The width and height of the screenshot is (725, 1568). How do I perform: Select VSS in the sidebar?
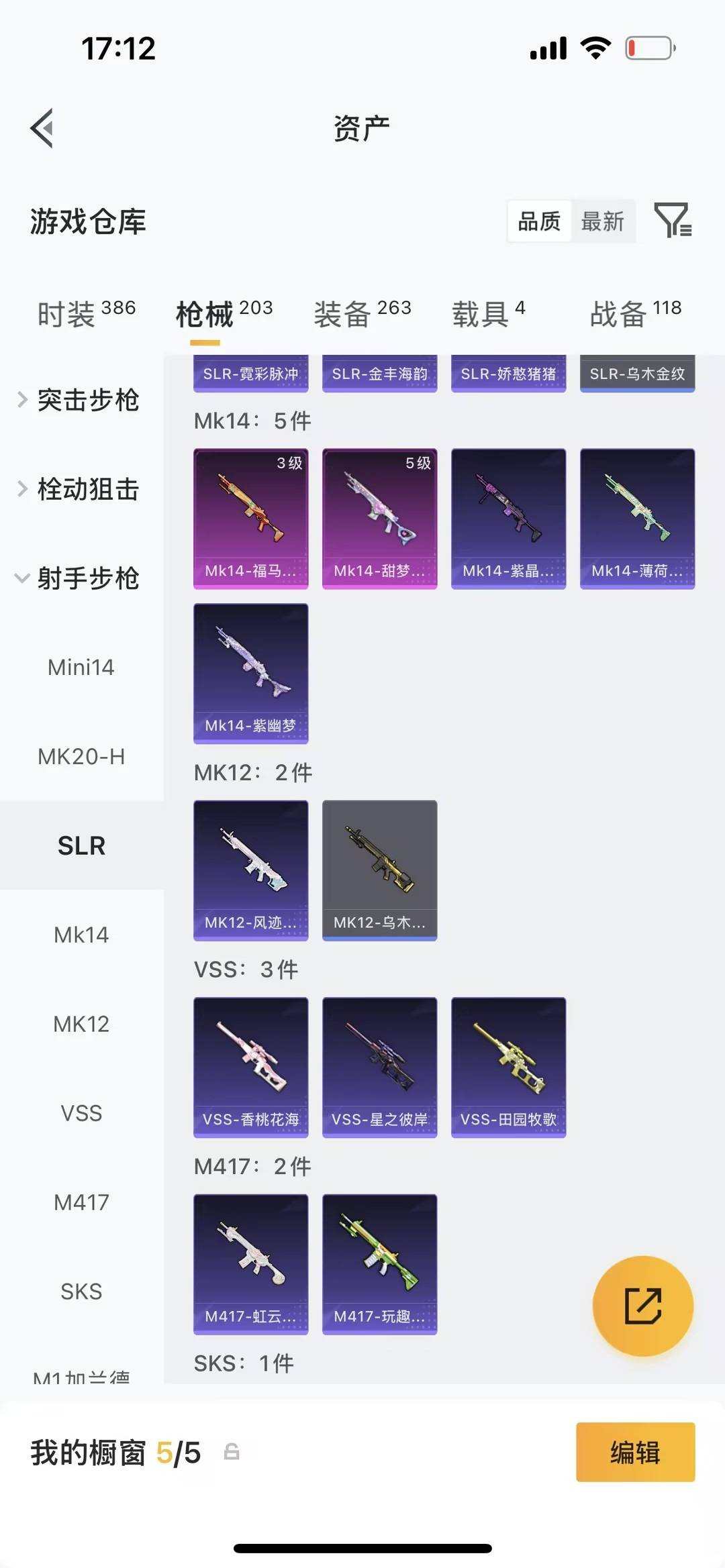tap(81, 1112)
